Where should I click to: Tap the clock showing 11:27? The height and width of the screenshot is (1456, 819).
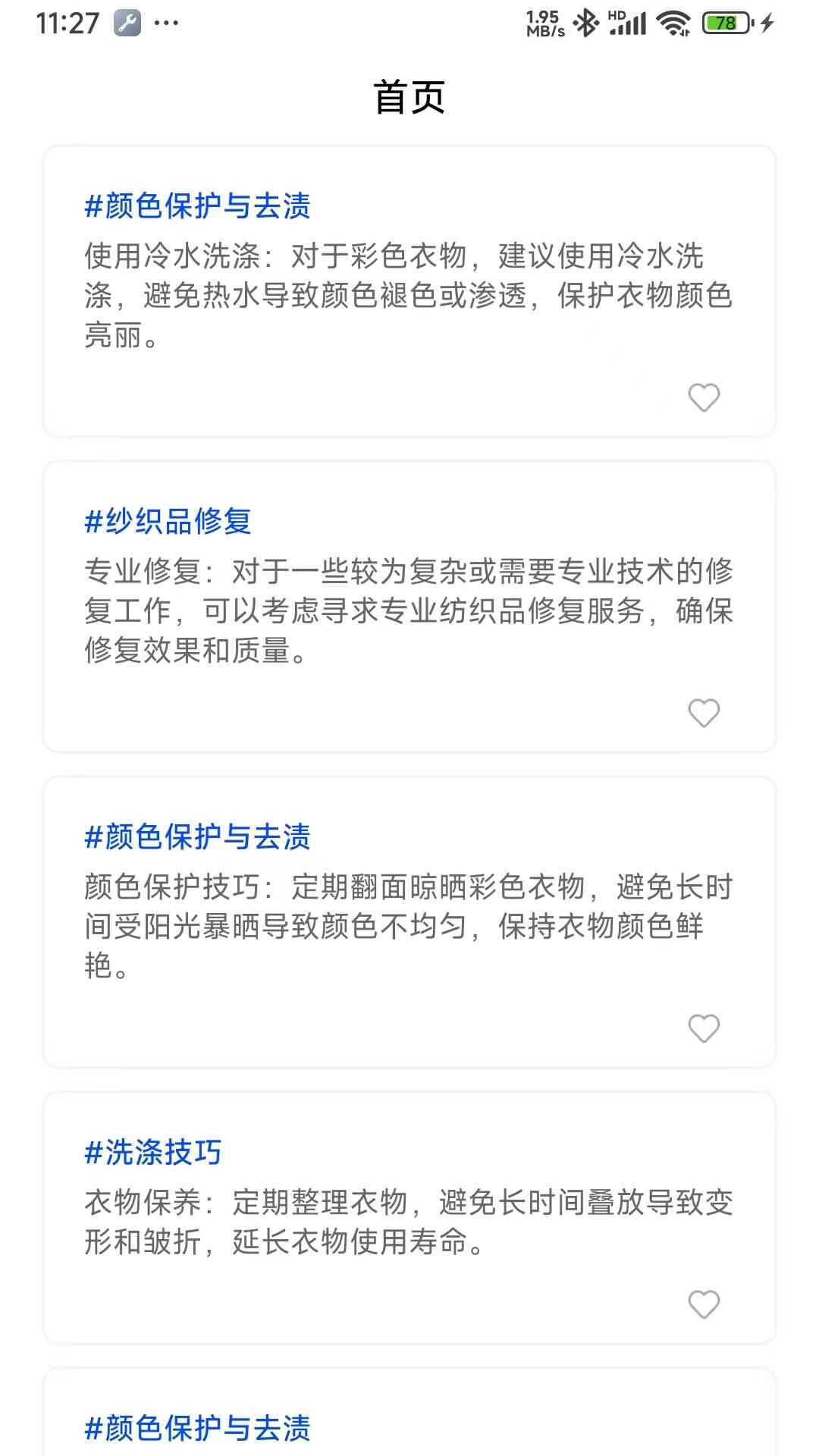(x=67, y=23)
